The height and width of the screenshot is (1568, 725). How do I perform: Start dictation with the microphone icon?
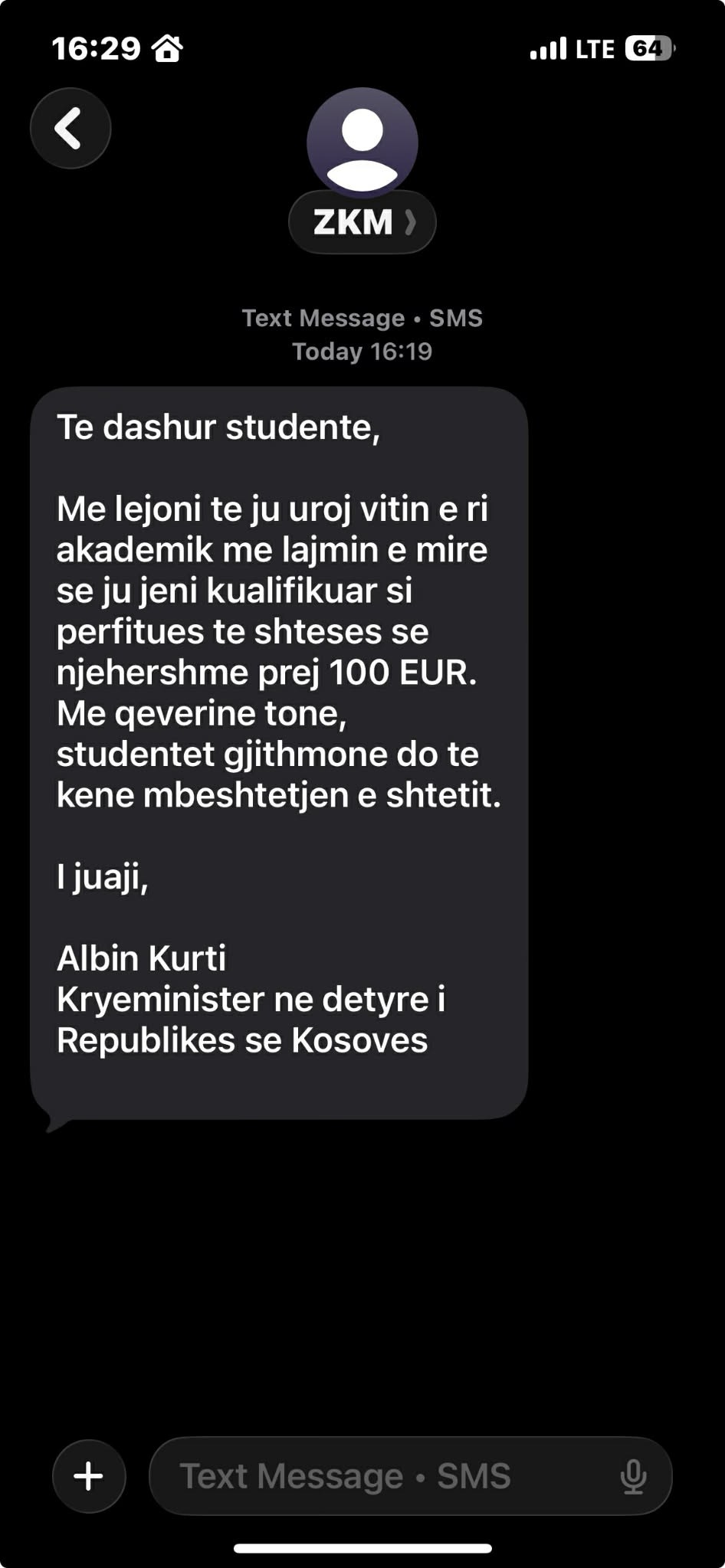pyautogui.click(x=633, y=1475)
